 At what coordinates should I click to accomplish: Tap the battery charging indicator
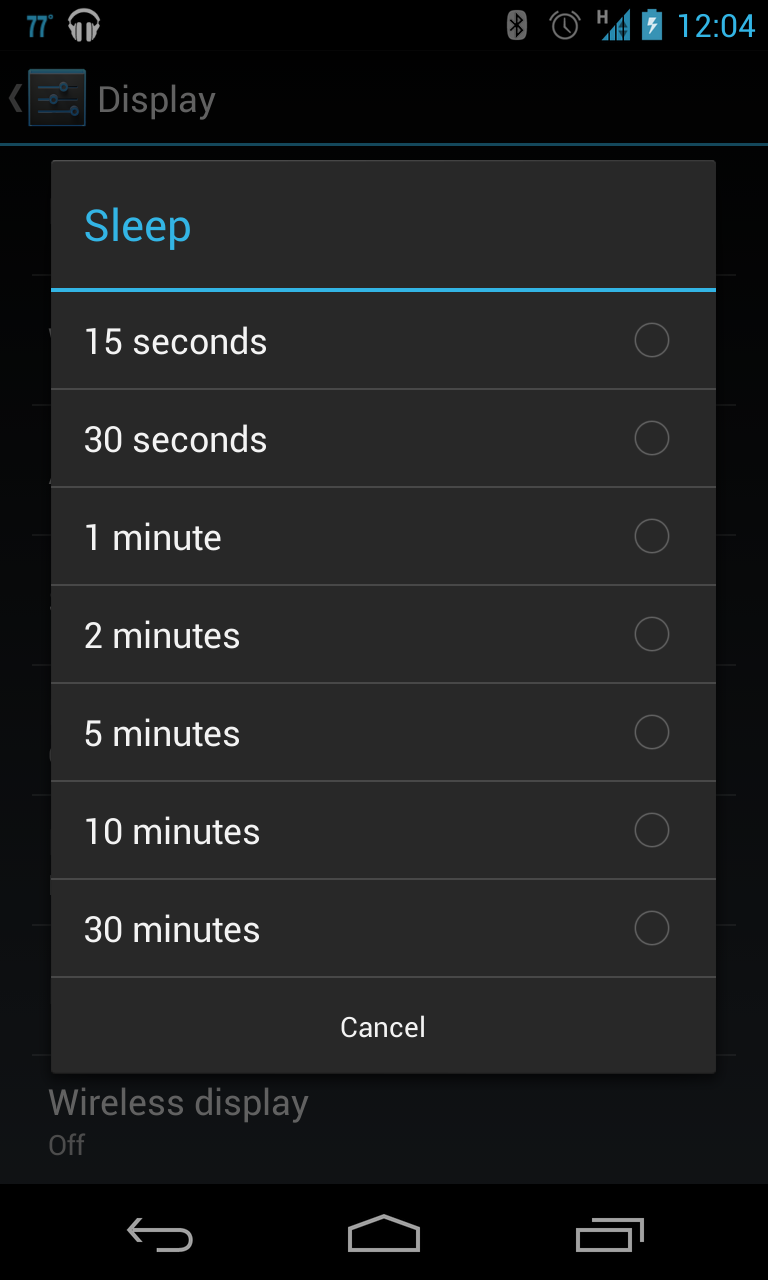(655, 25)
